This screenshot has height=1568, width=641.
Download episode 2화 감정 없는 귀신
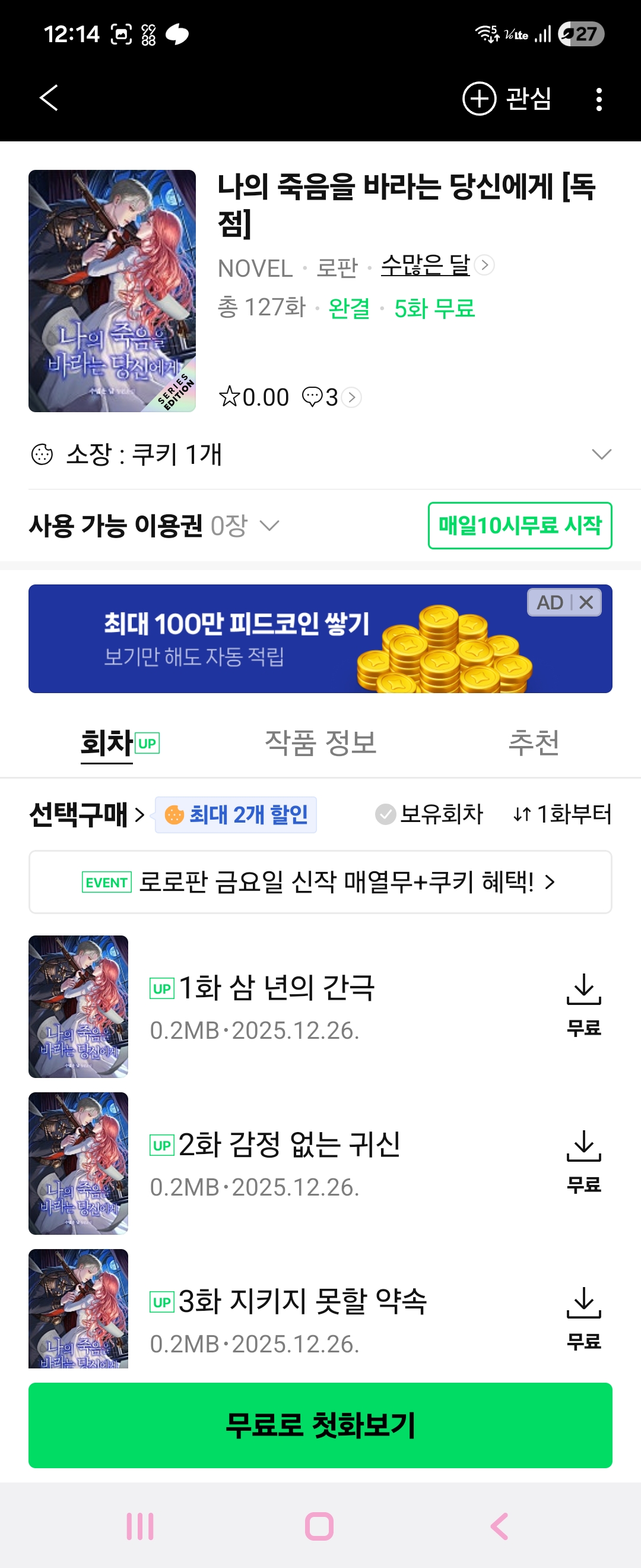(583, 1160)
